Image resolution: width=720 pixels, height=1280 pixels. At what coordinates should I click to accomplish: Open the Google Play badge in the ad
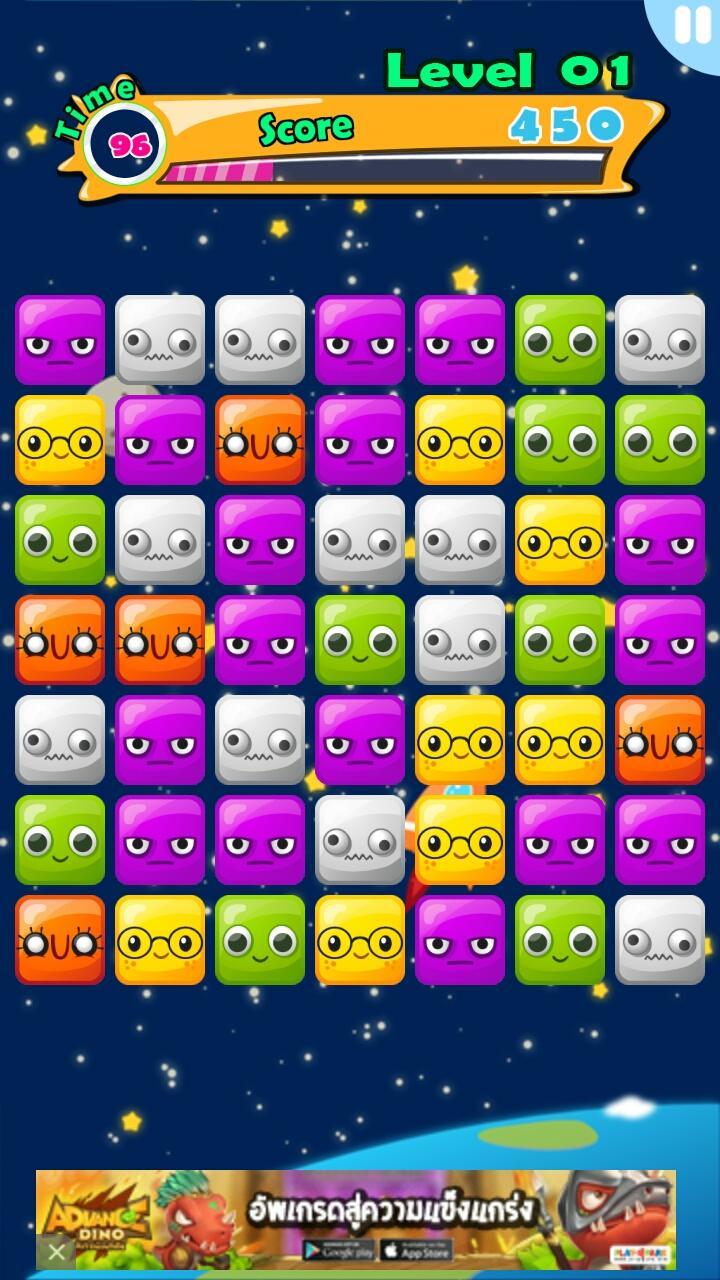pyautogui.click(x=337, y=1250)
